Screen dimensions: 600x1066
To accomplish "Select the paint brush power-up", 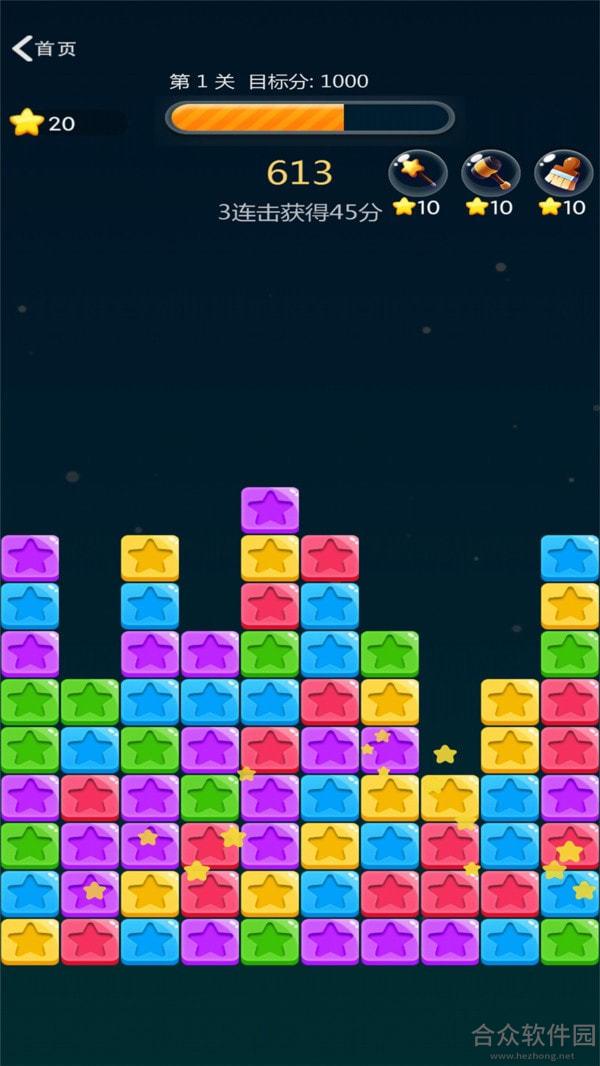I will tap(563, 173).
